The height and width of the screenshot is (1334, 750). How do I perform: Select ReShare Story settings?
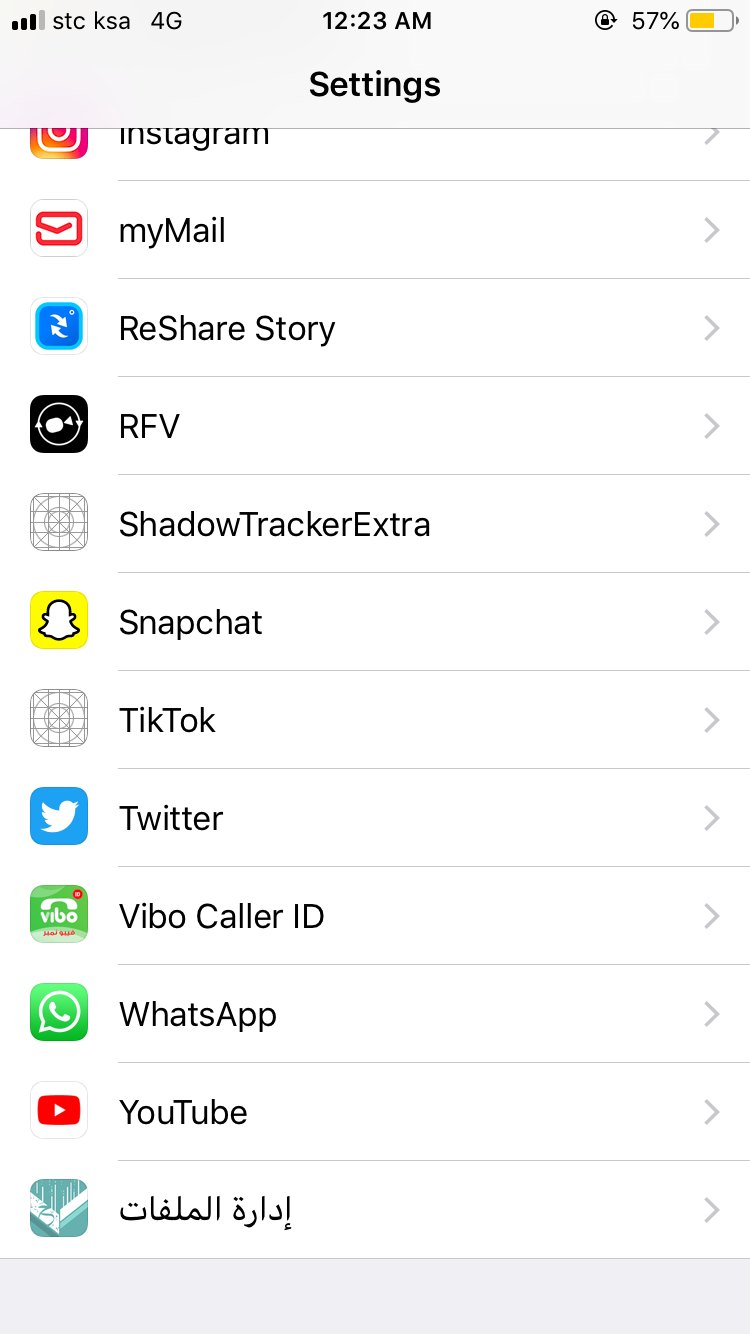375,328
